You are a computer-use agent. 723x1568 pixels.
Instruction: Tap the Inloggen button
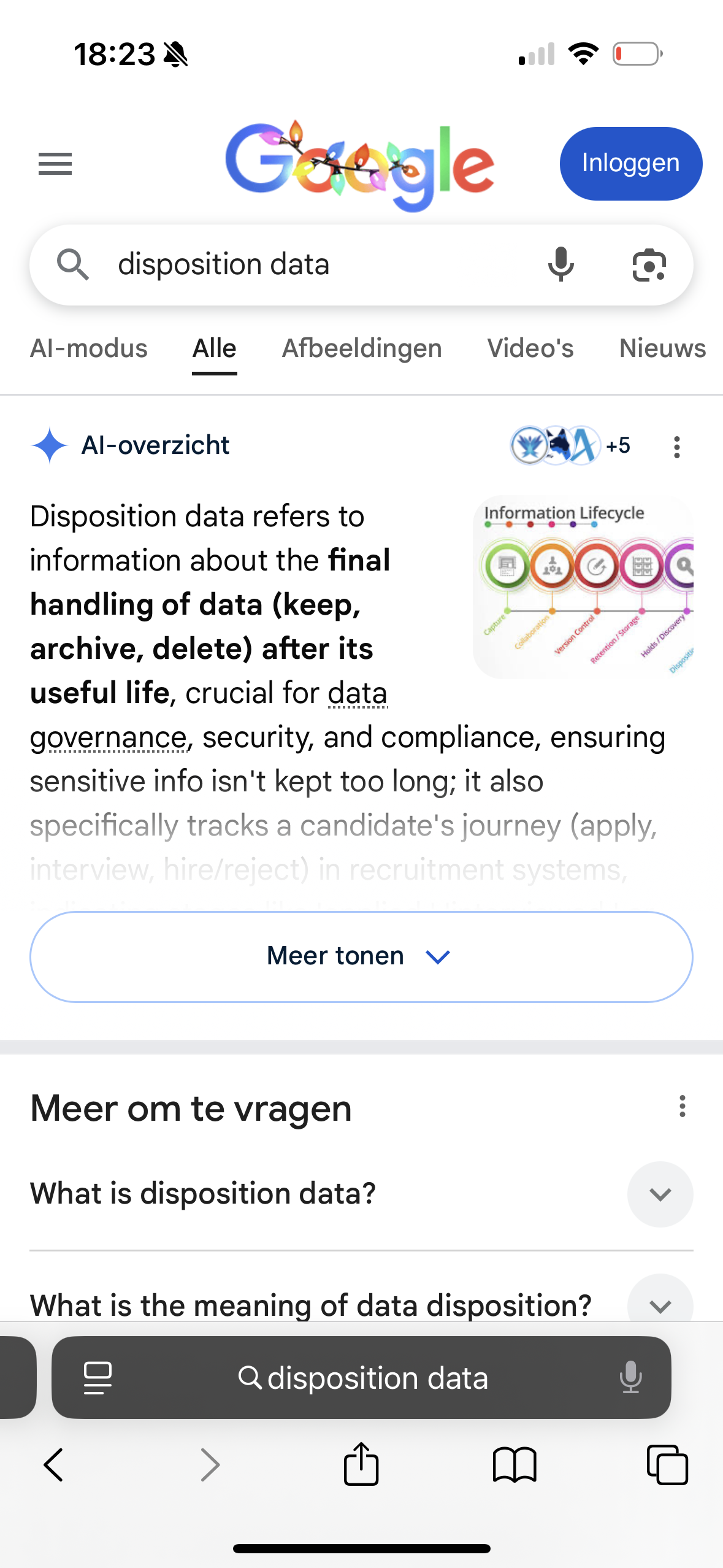630,164
